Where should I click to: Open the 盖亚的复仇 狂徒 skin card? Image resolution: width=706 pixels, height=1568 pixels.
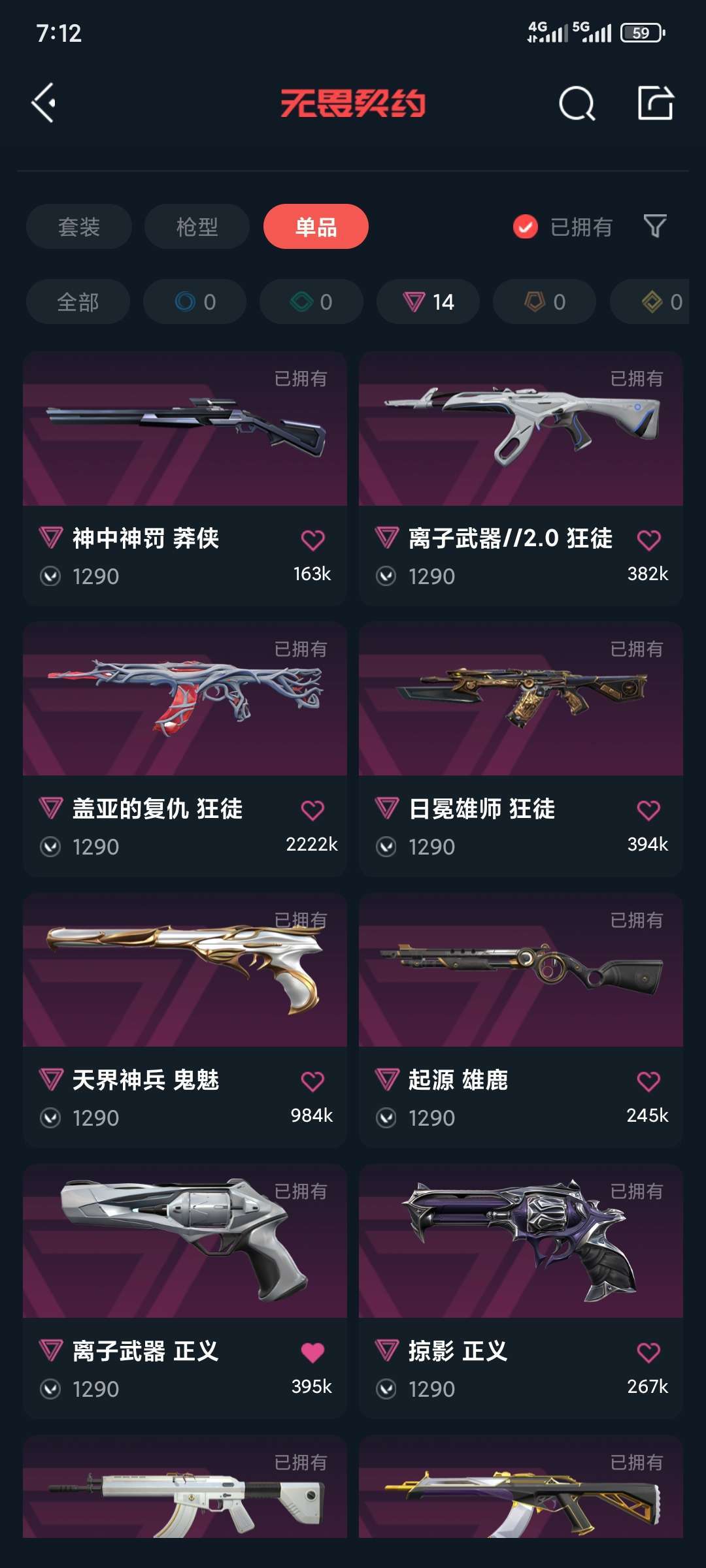[185, 749]
